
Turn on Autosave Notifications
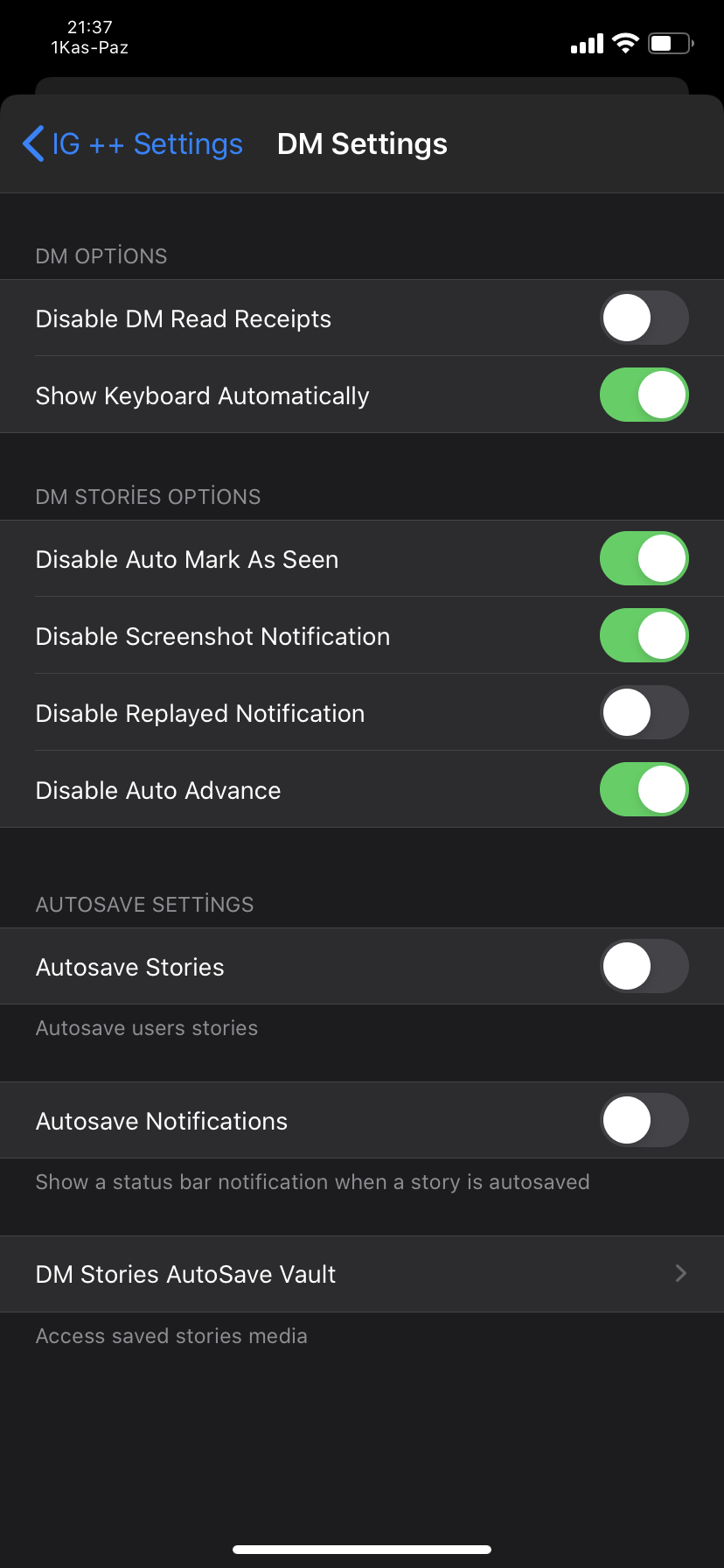tap(644, 1120)
